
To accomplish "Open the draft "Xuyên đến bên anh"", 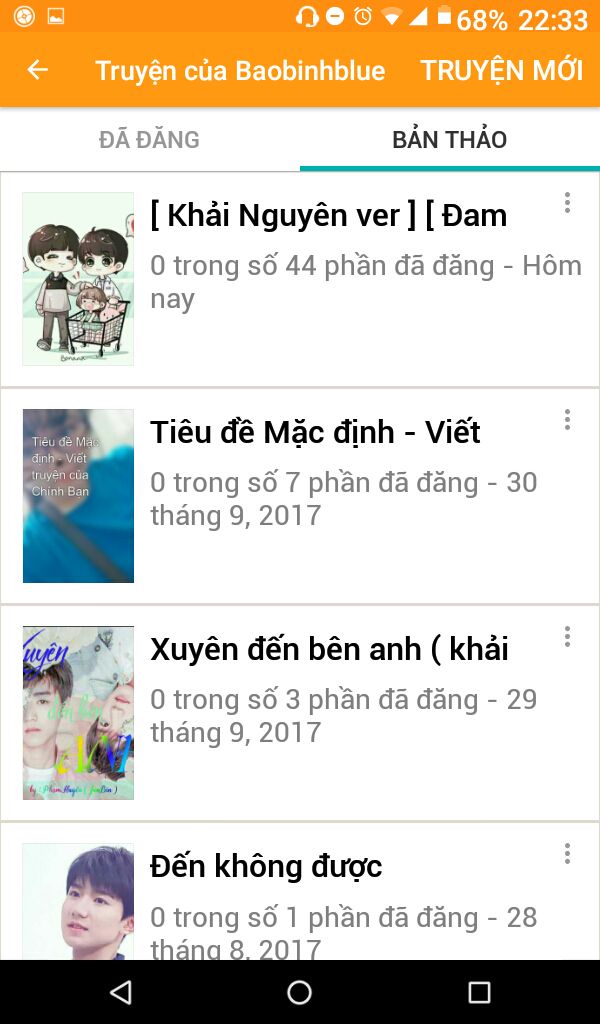I will click(329, 649).
